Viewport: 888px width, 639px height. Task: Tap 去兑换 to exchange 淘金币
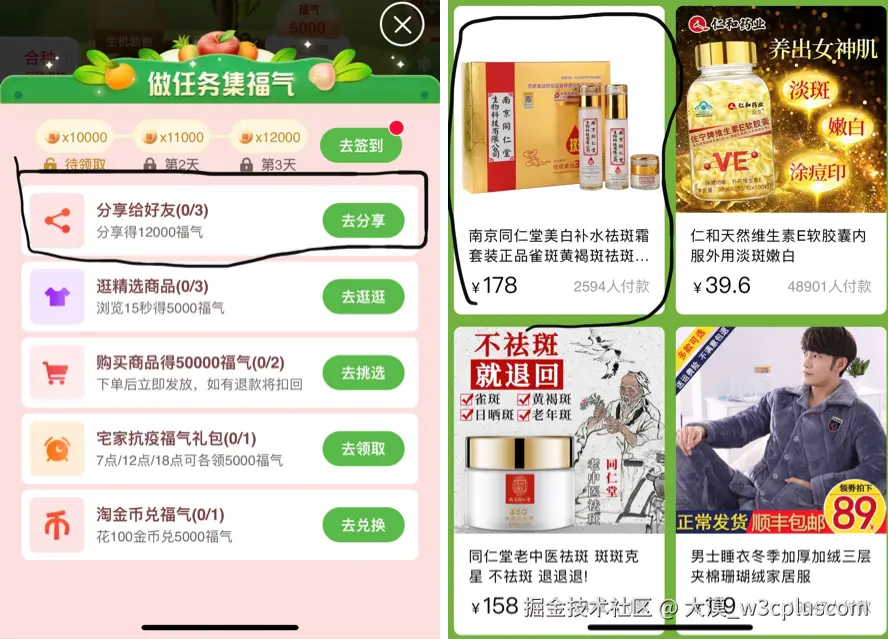click(363, 525)
